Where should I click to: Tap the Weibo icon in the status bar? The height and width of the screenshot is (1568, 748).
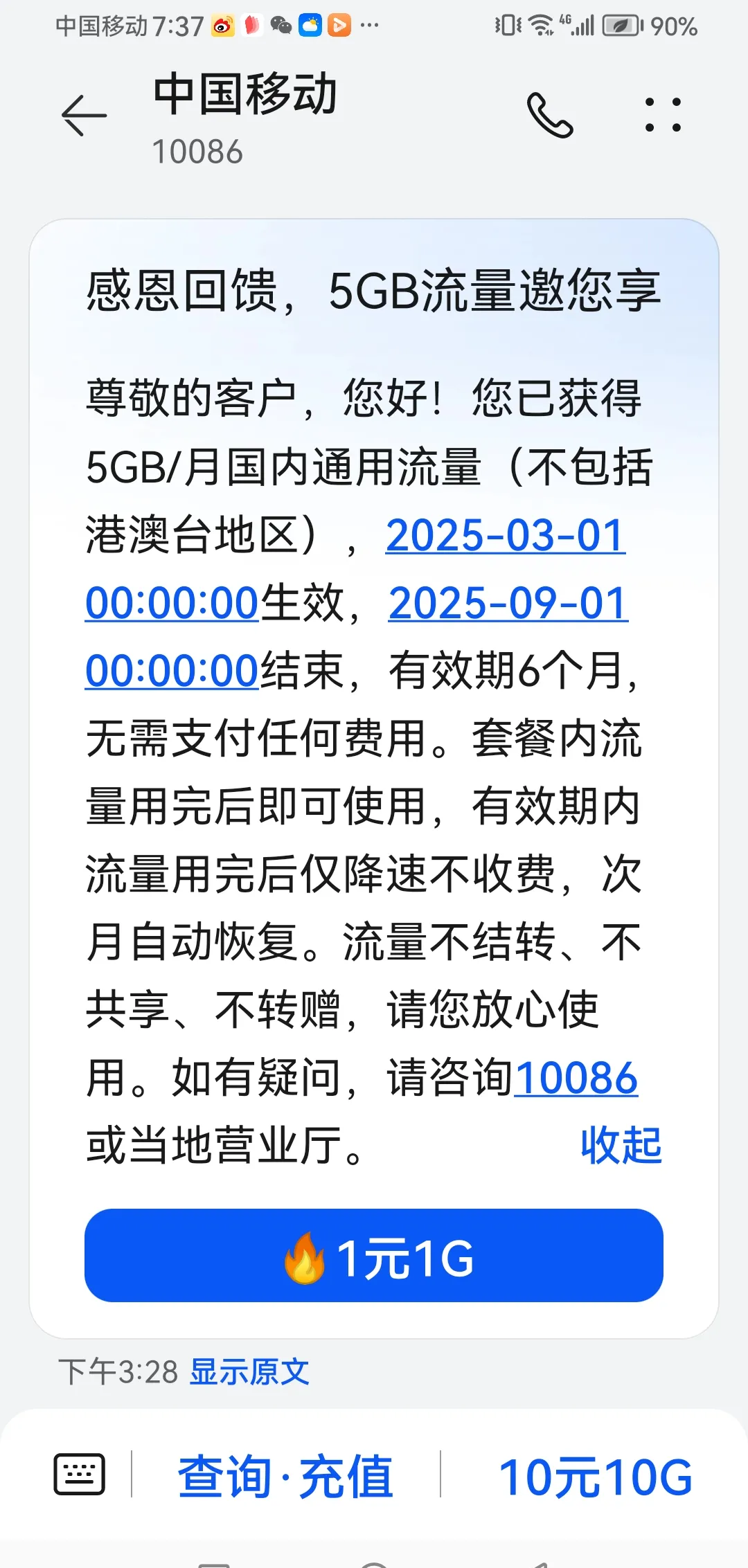click(x=222, y=24)
